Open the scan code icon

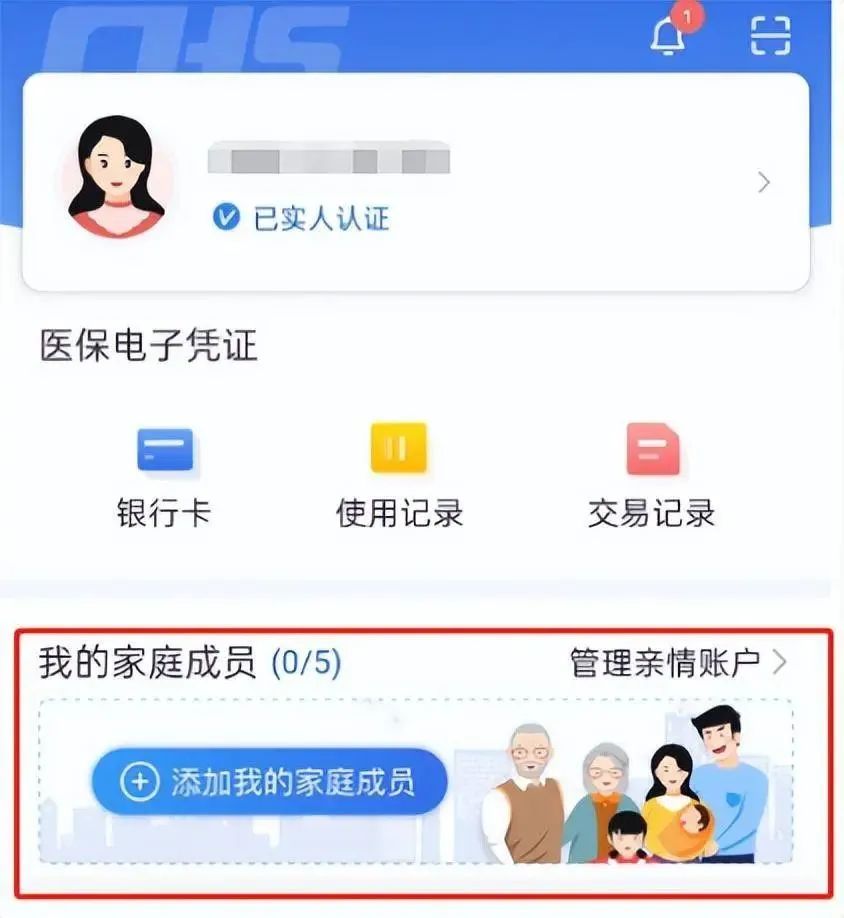tap(770, 36)
